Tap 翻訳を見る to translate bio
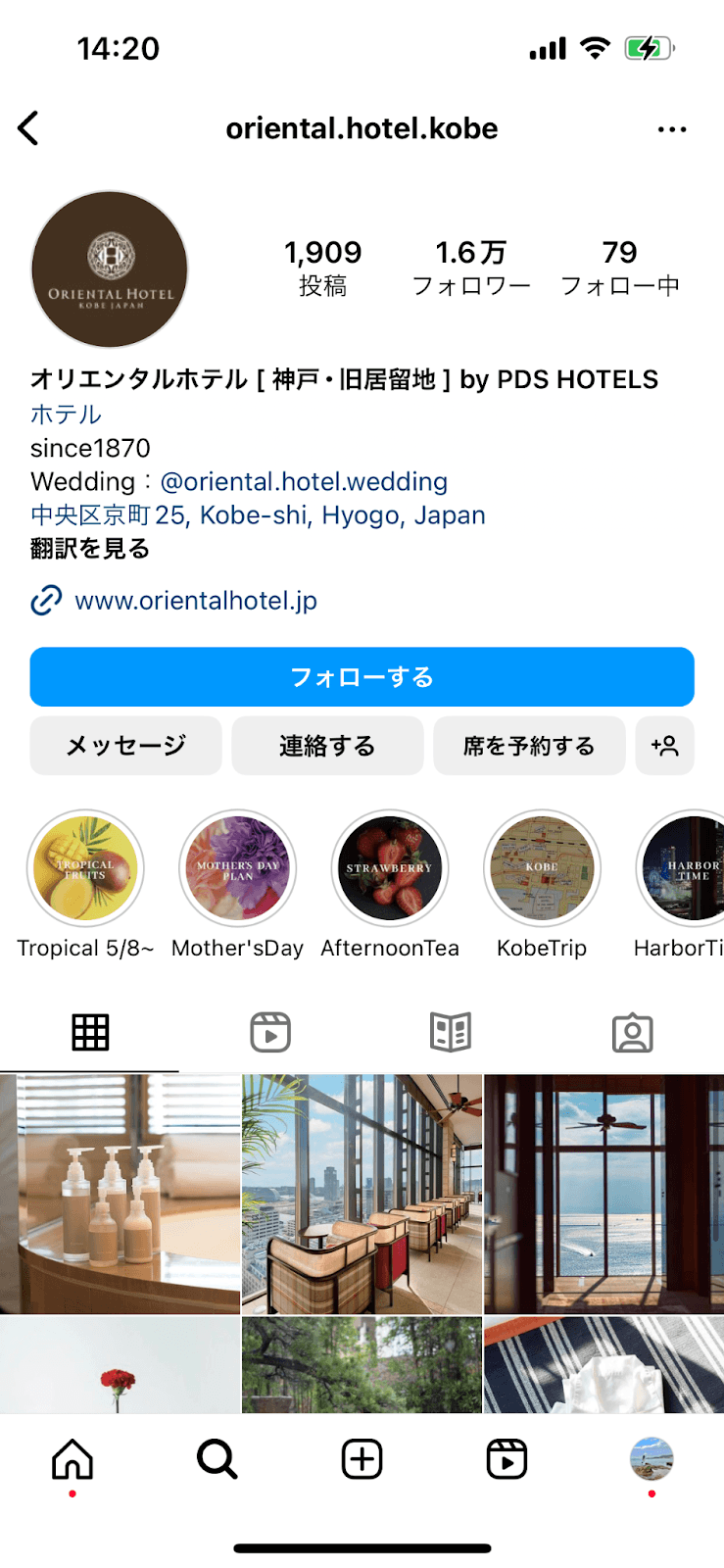Viewport: 724px width, 1568px height. pyautogui.click(x=90, y=548)
